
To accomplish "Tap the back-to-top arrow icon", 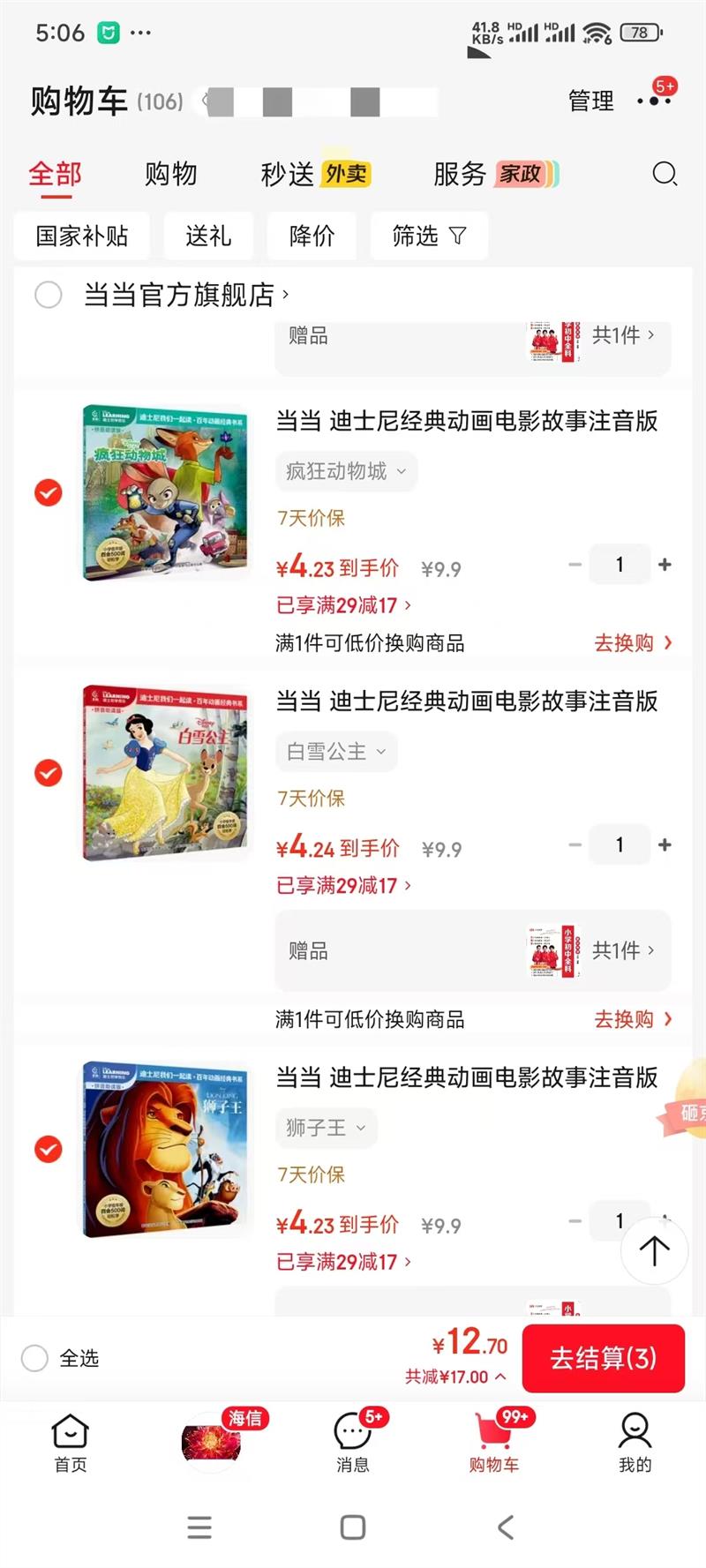I will pyautogui.click(x=653, y=1250).
